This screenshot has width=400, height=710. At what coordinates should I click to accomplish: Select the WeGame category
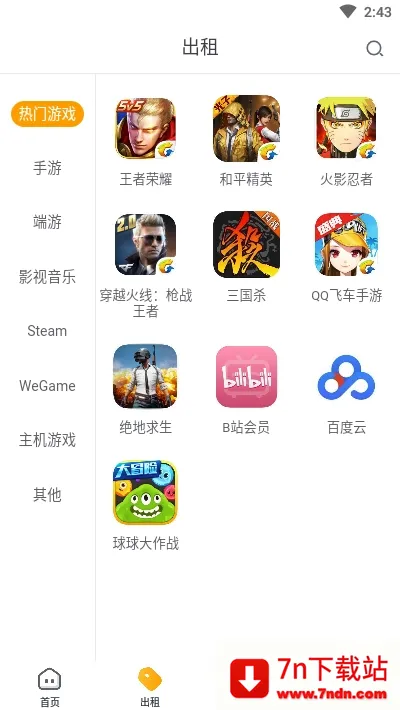(47, 385)
